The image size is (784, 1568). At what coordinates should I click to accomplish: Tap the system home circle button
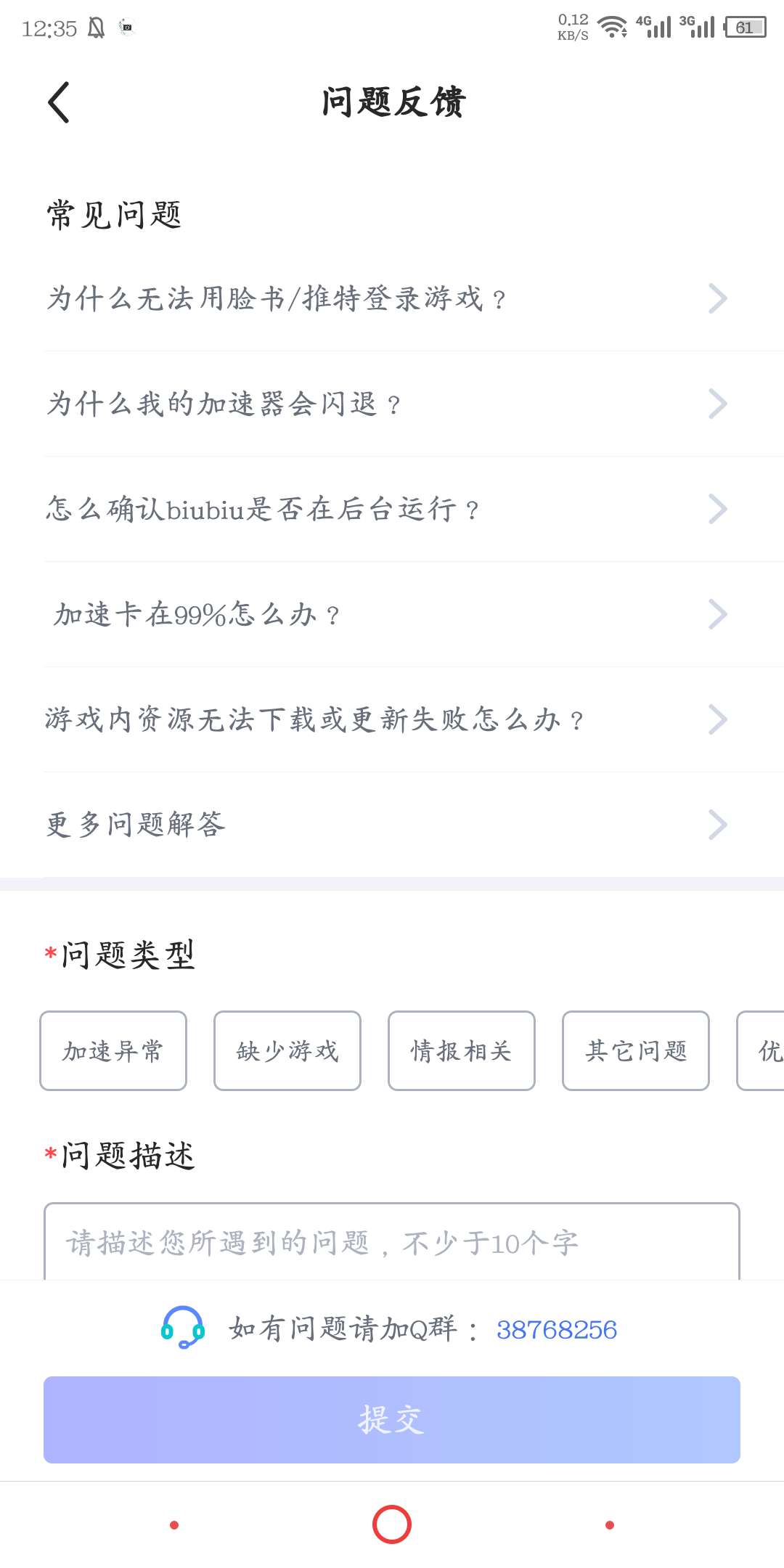(x=392, y=1524)
